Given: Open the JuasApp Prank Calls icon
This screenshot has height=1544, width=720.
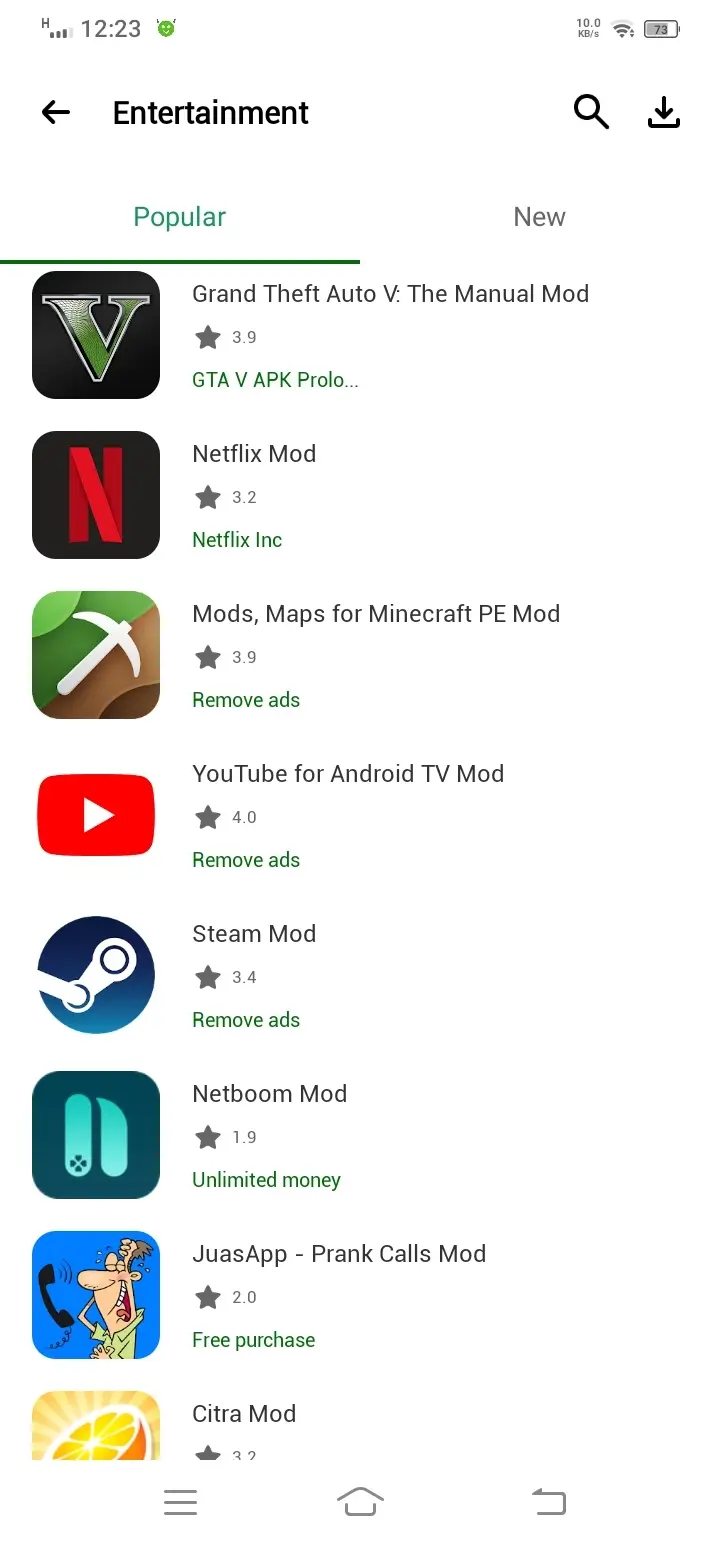Looking at the screenshot, I should coord(96,1294).
